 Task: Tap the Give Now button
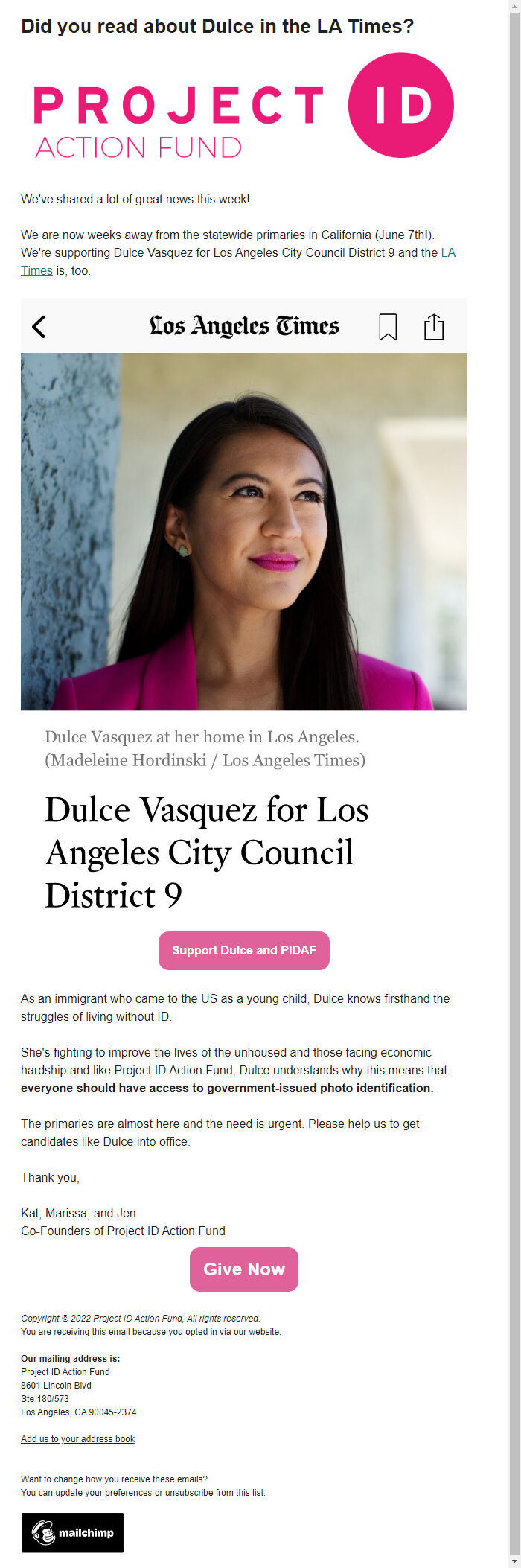(243, 1269)
